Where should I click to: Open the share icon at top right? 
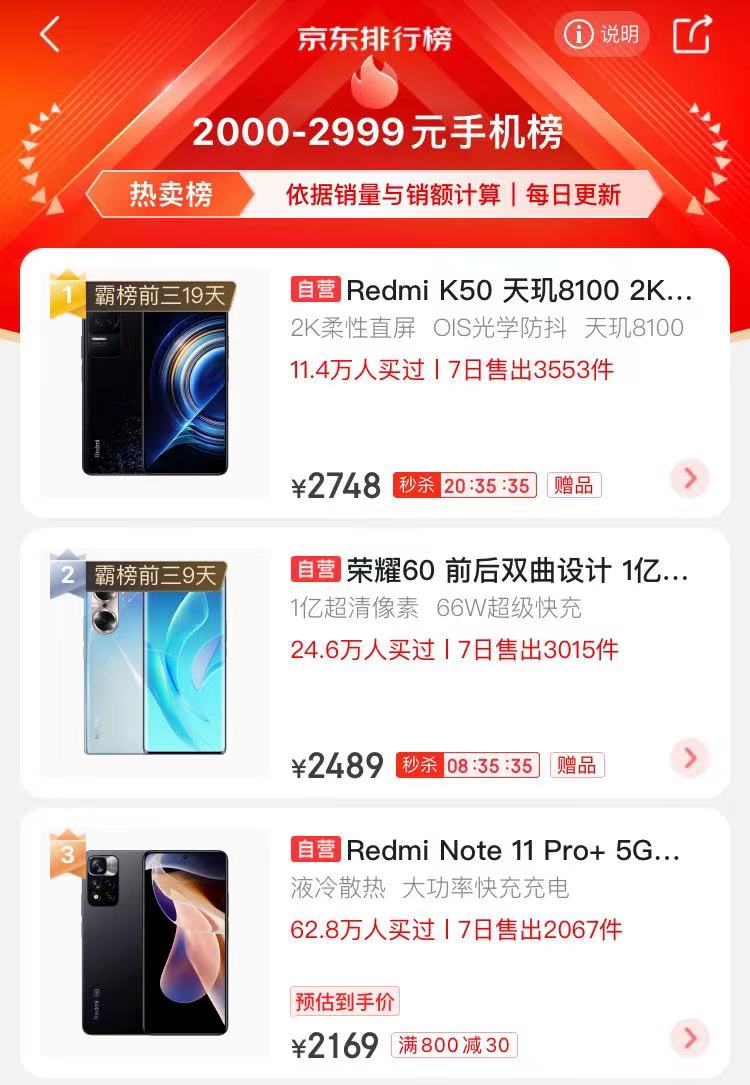point(691,33)
